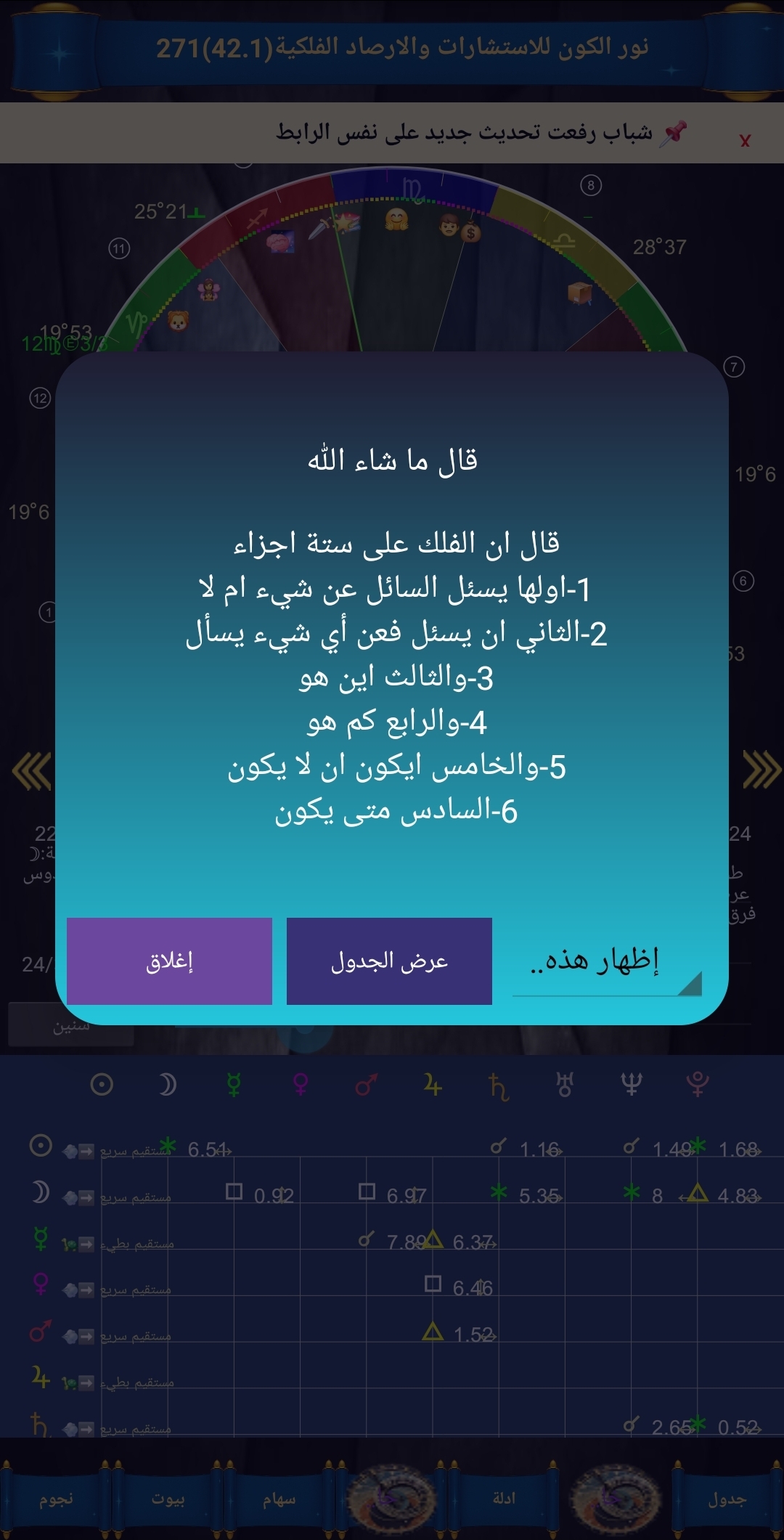Screen dimensions: 784x1540
Task: Open the سهام tab
Action: click(x=279, y=1499)
